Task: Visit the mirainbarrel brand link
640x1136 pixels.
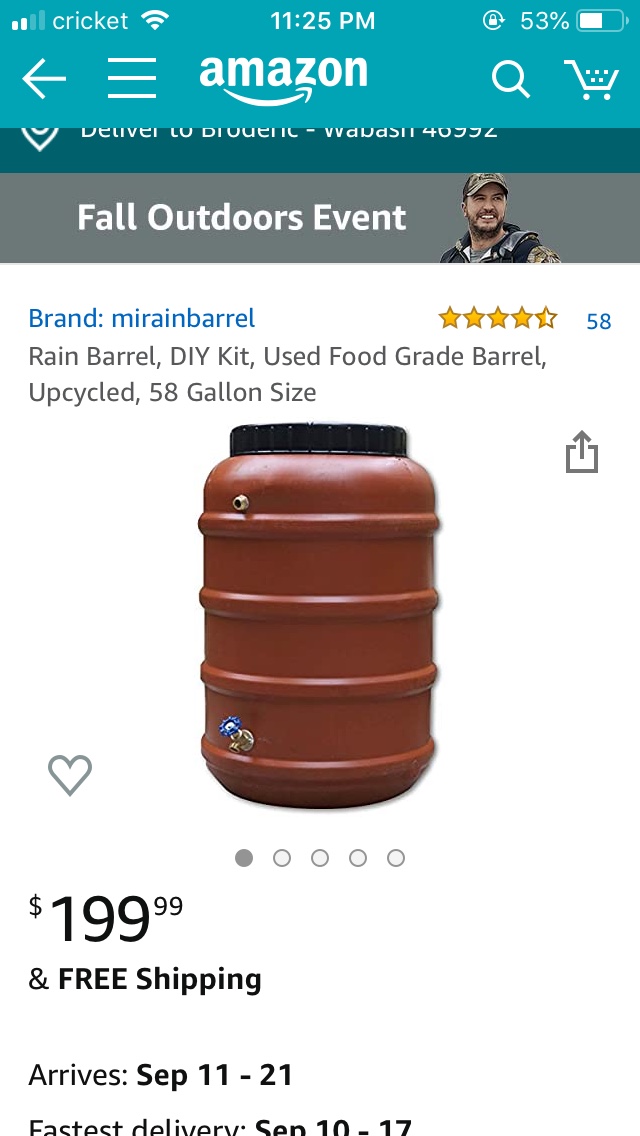Action: pyautogui.click(x=142, y=318)
